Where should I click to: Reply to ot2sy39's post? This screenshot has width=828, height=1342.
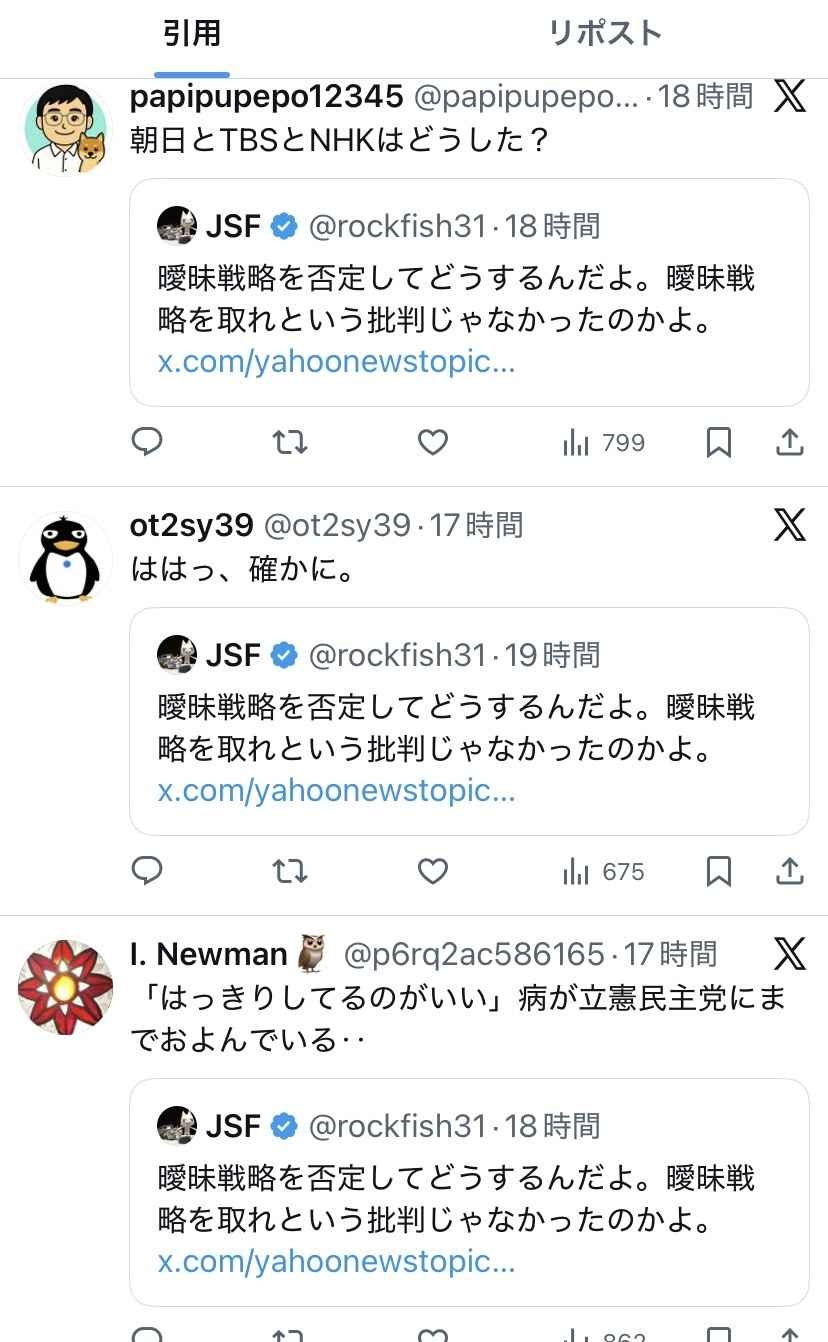tap(147, 872)
